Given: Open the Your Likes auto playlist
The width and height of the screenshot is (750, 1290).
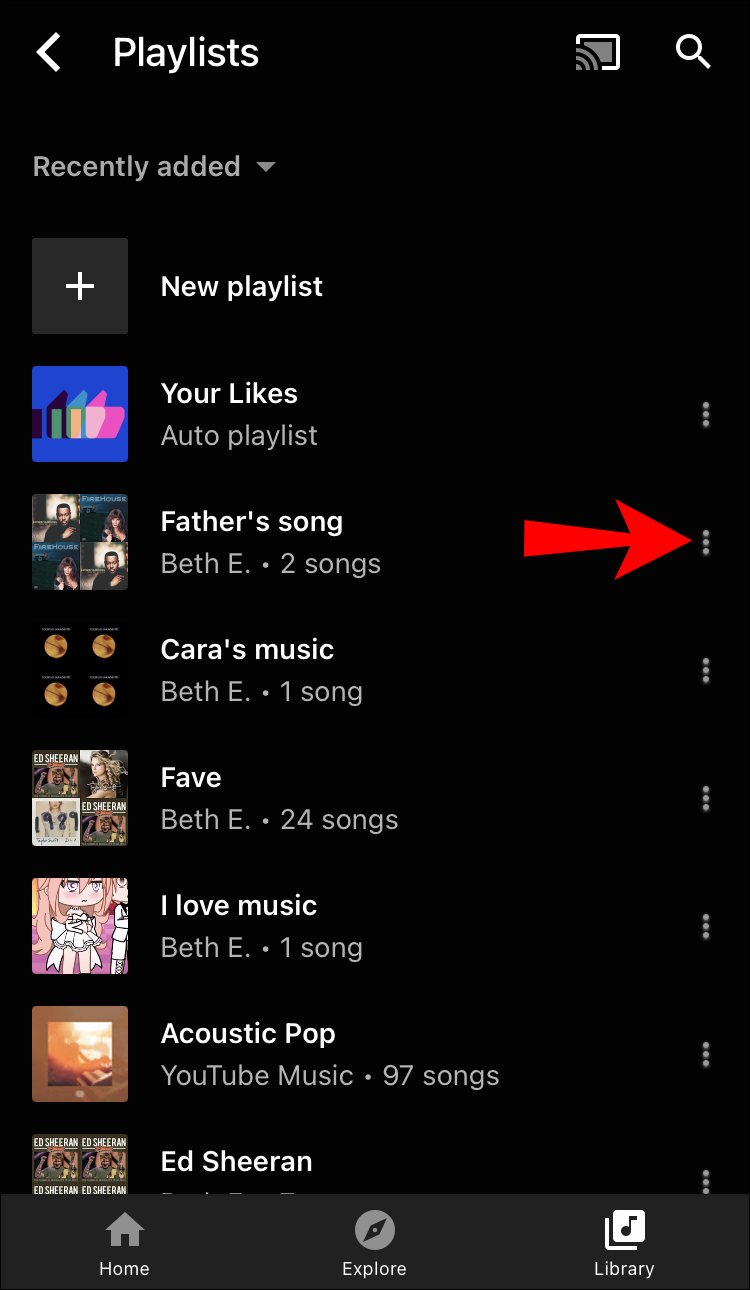Looking at the screenshot, I should click(x=229, y=413).
